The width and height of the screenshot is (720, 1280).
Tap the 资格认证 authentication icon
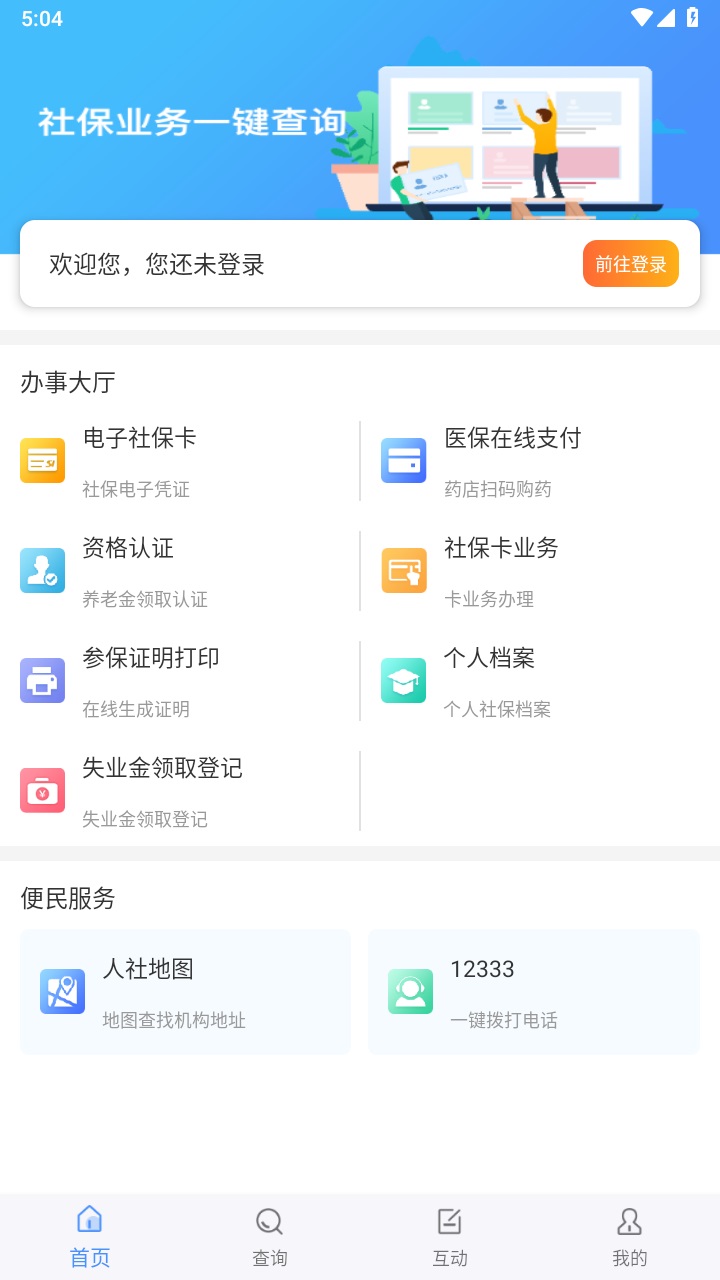coord(43,570)
